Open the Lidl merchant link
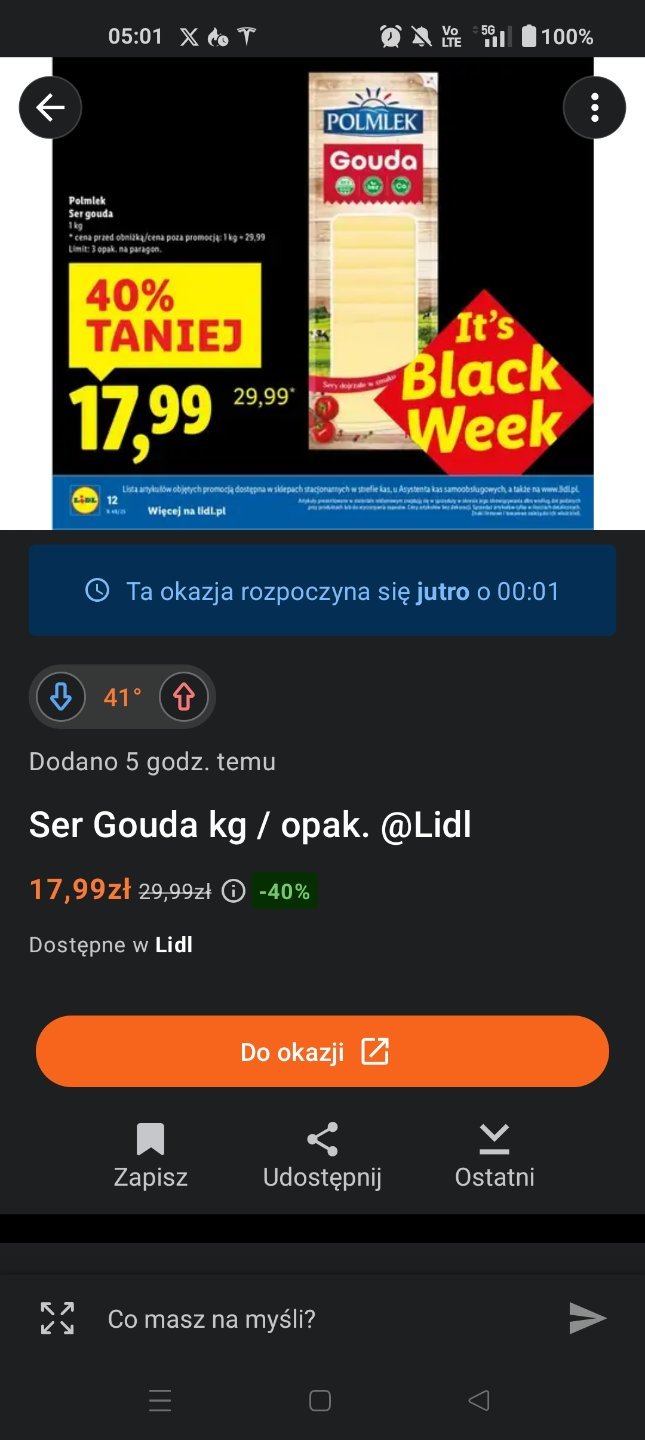645x1440 pixels. pos(174,945)
